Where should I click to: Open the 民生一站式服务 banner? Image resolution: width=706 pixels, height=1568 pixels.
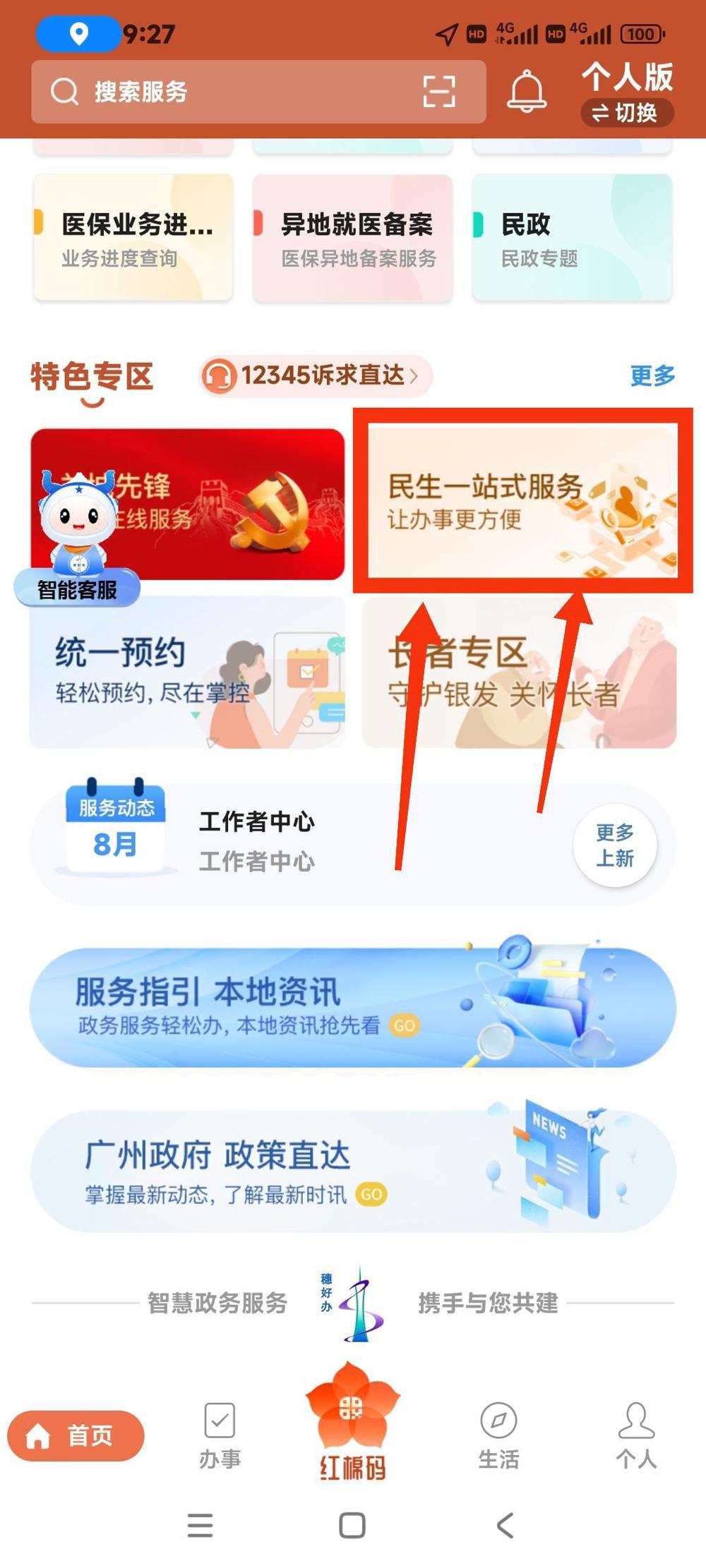[522, 501]
